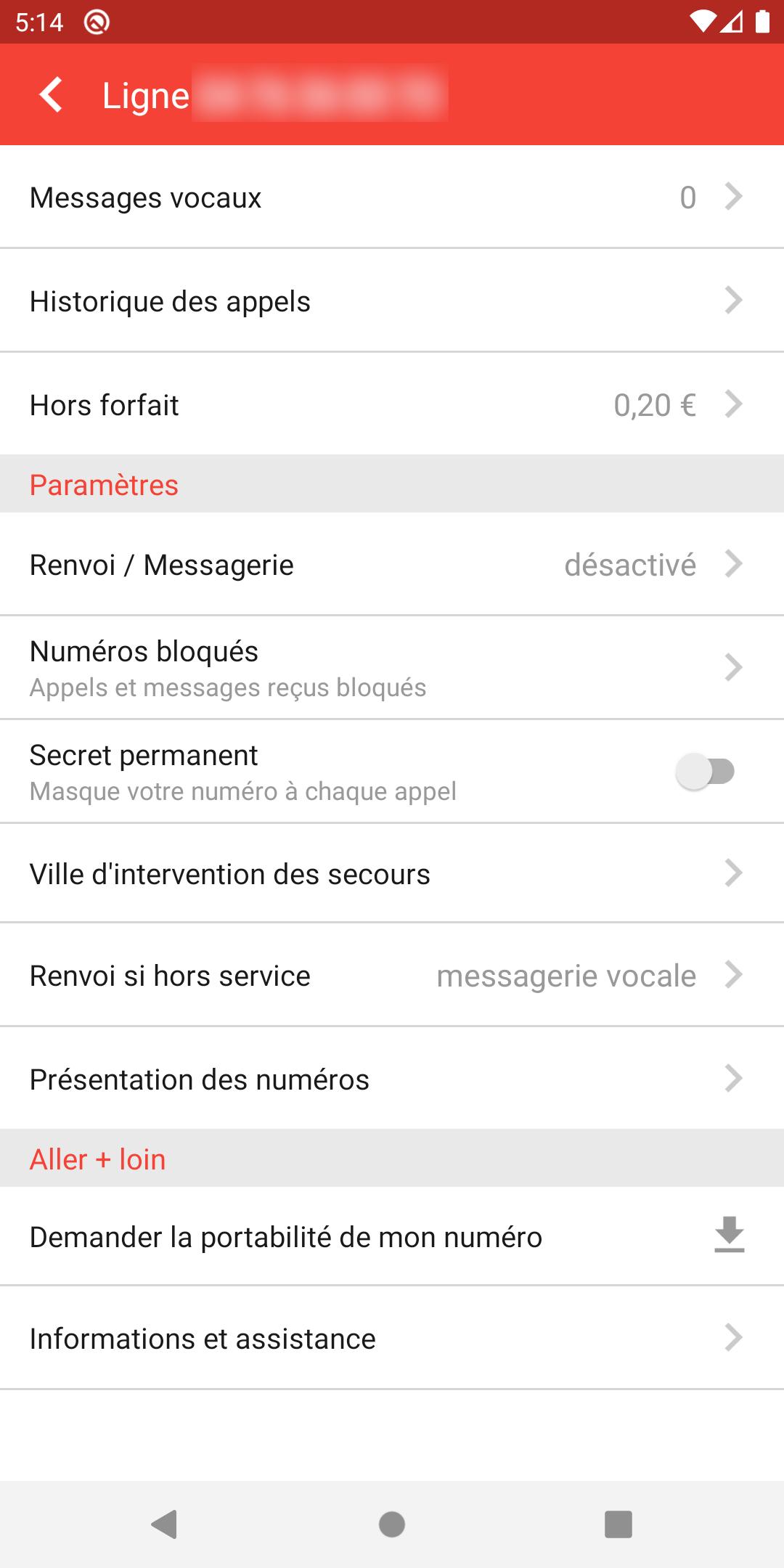Open Présentation des numéros
Viewport: 784px width, 1568px height.
[x=392, y=1079]
